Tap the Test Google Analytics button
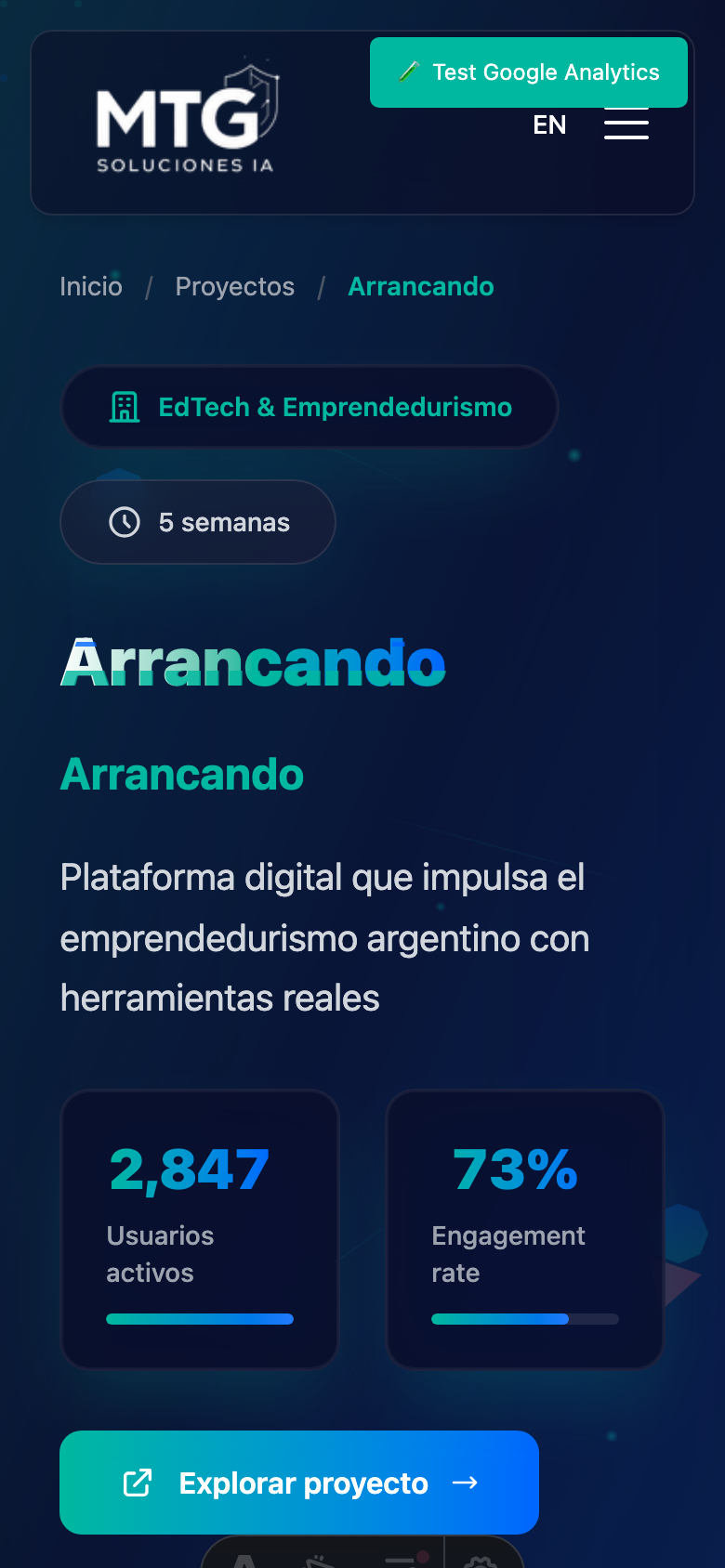Screen dimensions: 725x1568 (528, 72)
